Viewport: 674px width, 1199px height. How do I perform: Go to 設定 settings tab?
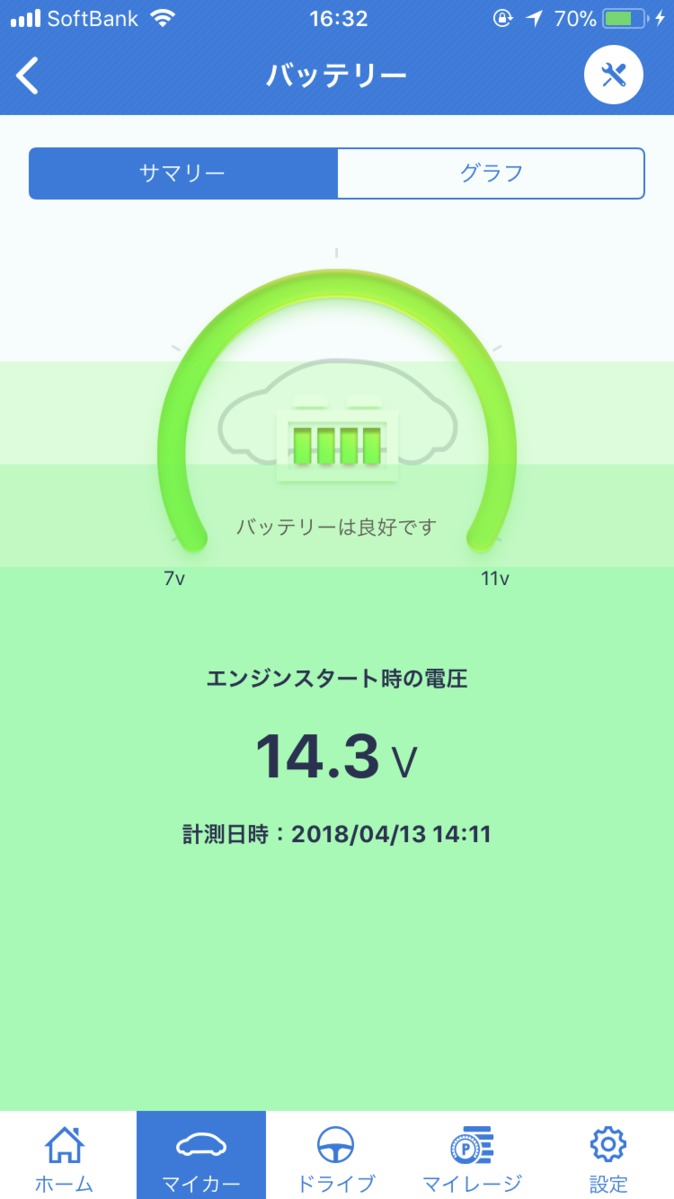[608, 1155]
